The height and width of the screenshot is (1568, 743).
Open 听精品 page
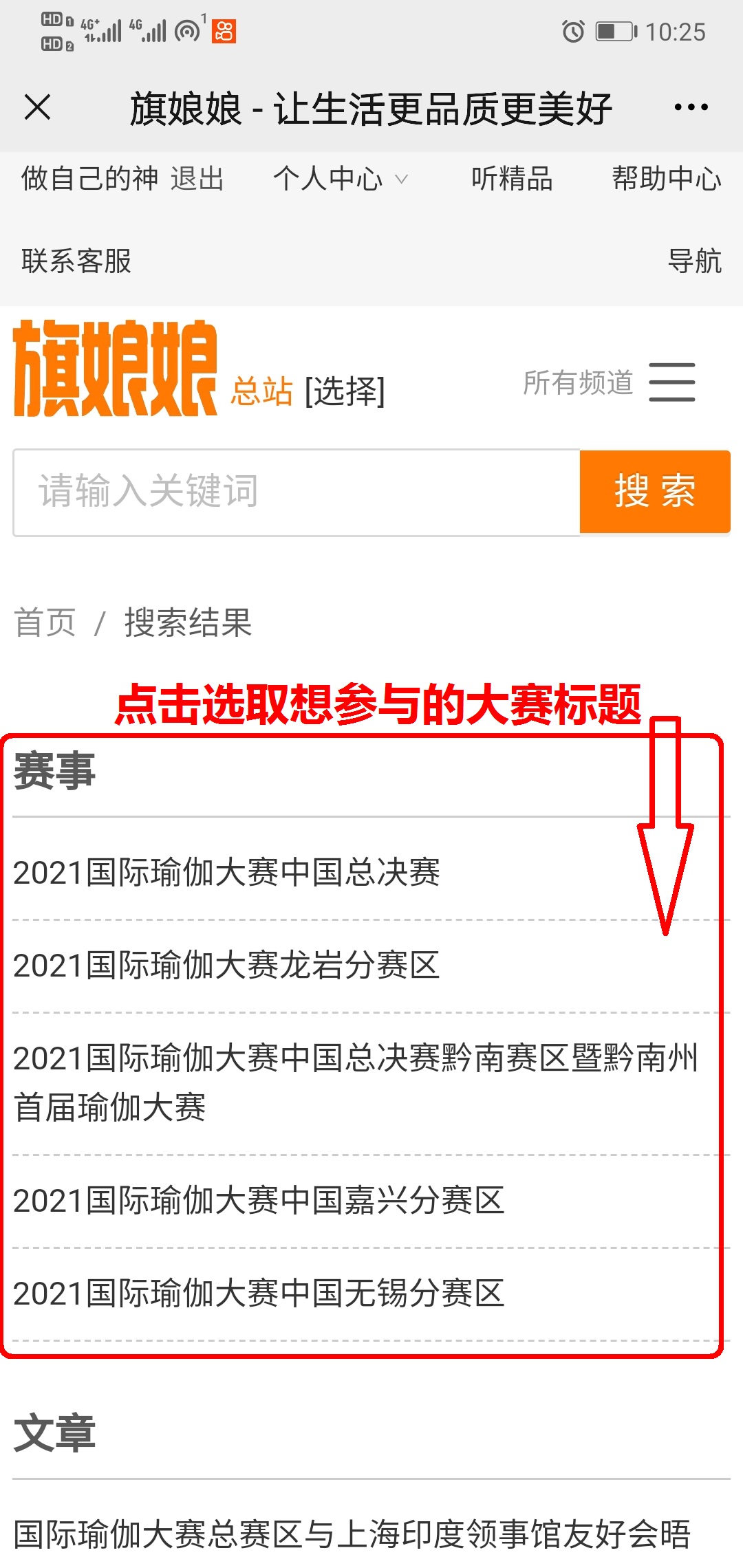click(512, 179)
